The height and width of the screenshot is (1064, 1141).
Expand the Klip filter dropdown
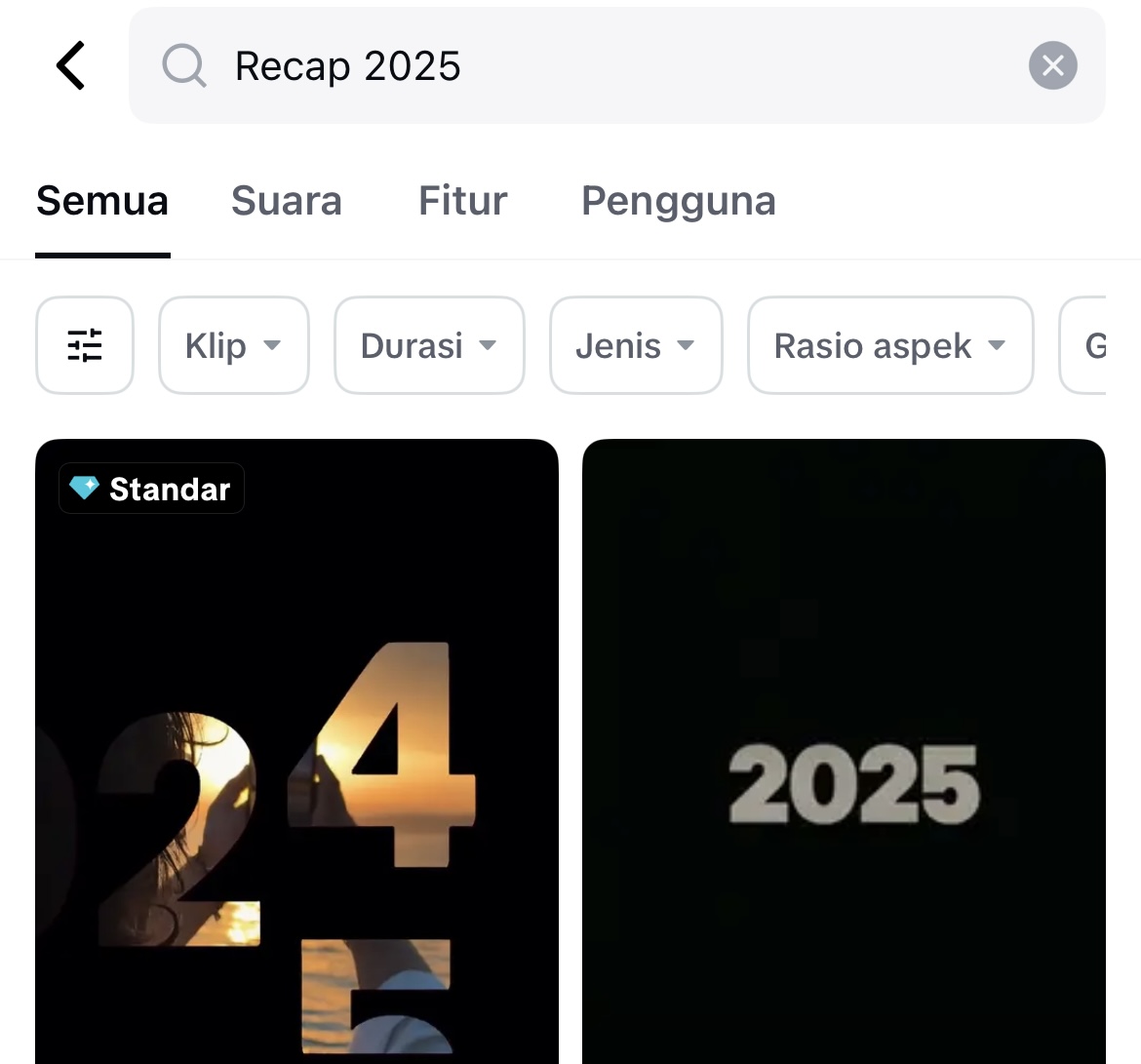tap(234, 345)
